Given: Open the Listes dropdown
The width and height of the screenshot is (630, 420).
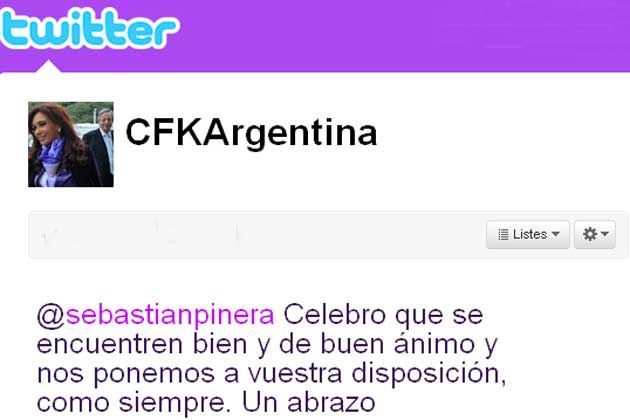Looking at the screenshot, I should click(x=528, y=234).
